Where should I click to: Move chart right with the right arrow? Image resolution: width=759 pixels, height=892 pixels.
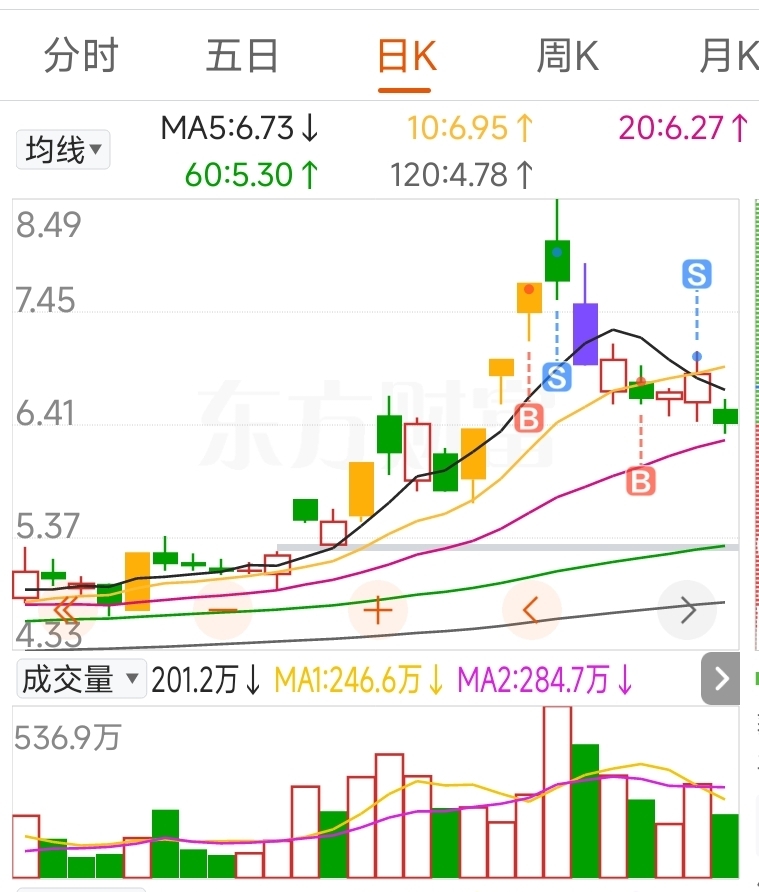[688, 608]
